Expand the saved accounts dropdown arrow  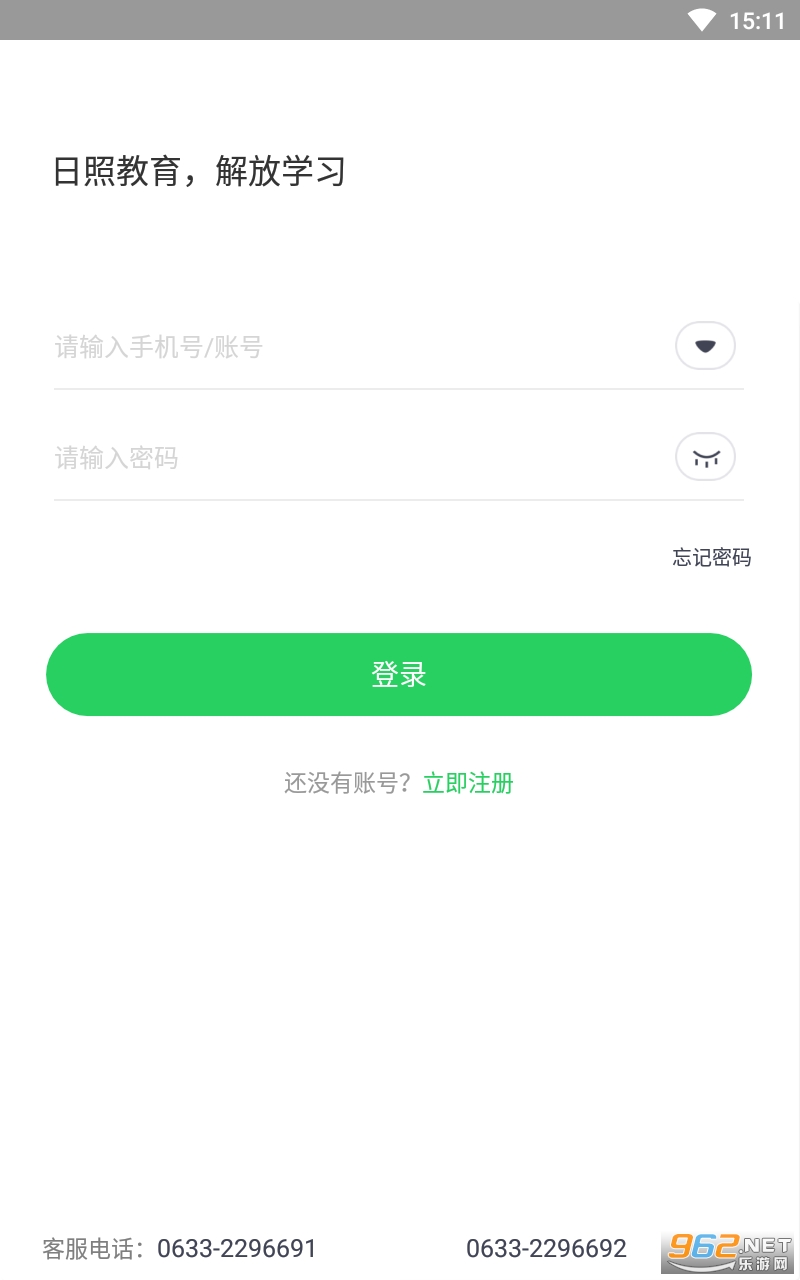point(706,347)
